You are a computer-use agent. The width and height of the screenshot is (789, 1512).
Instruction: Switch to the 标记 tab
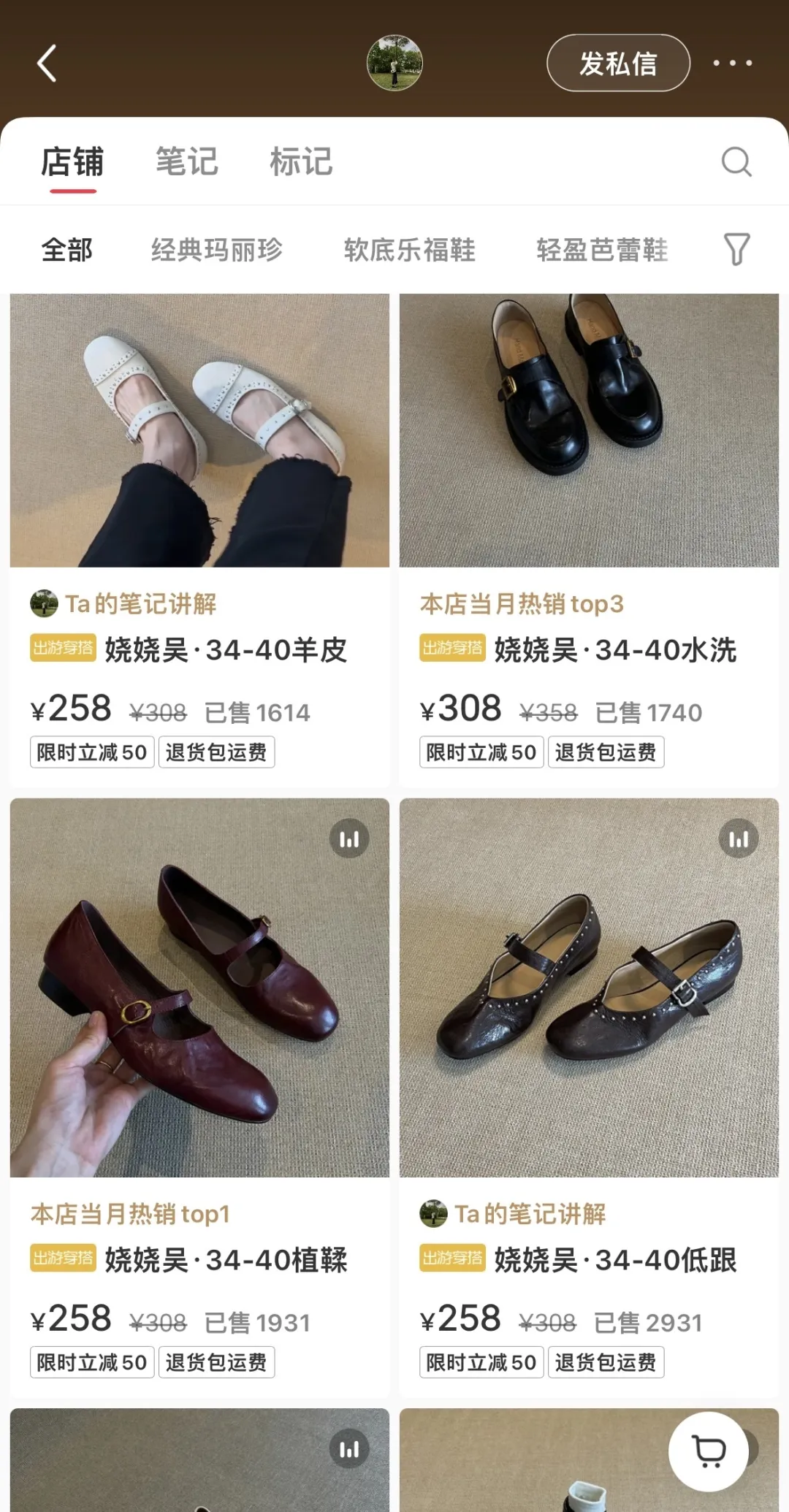(x=301, y=162)
